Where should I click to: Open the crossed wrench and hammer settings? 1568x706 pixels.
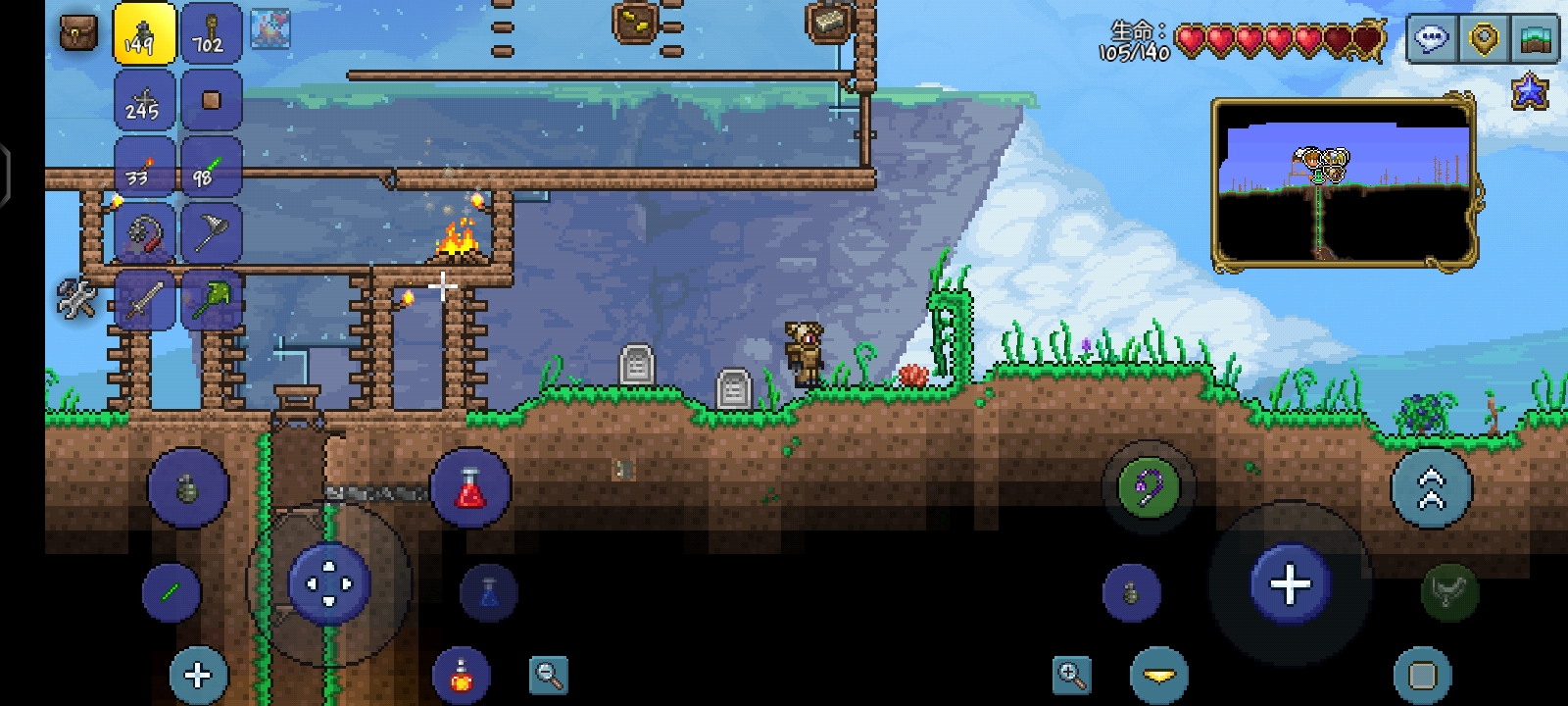tap(76, 299)
